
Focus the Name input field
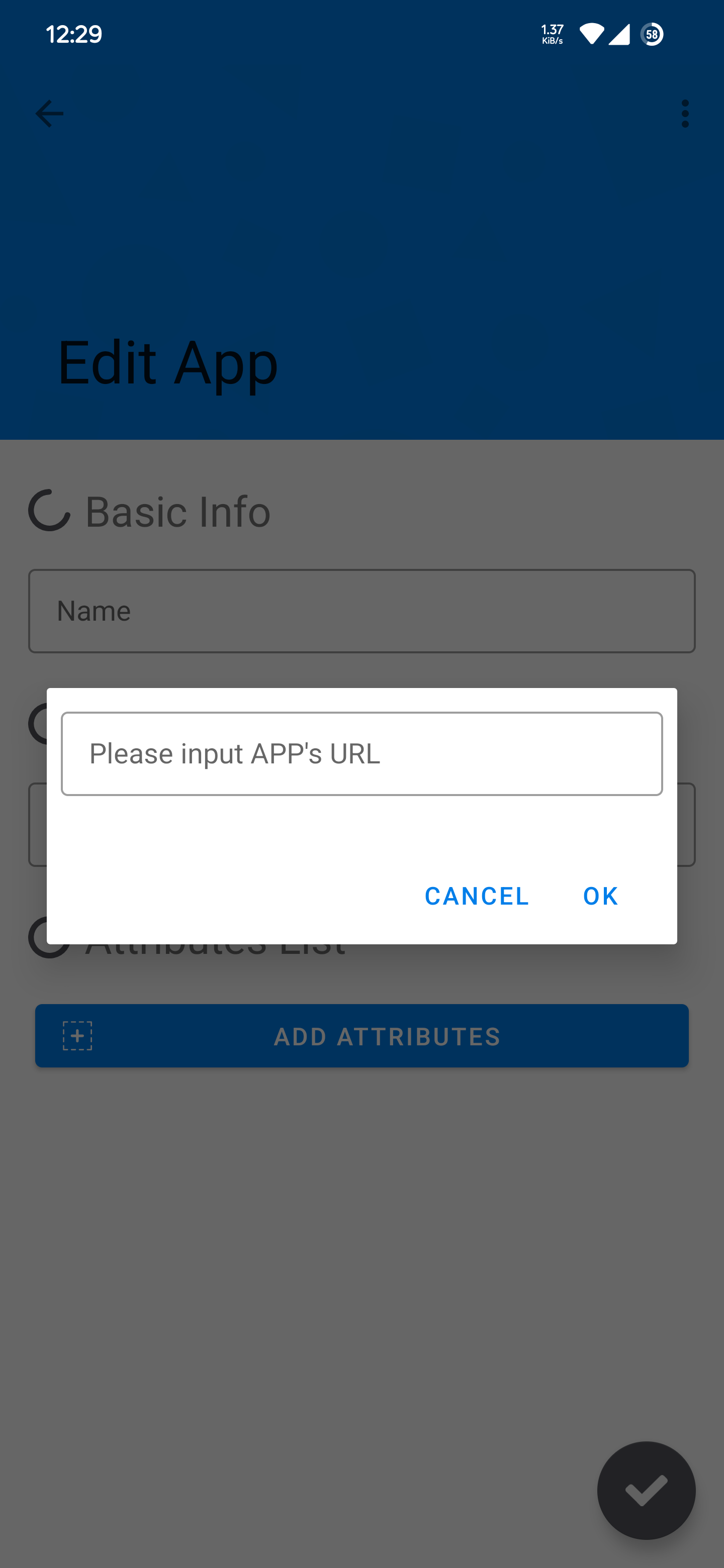[x=361, y=611]
